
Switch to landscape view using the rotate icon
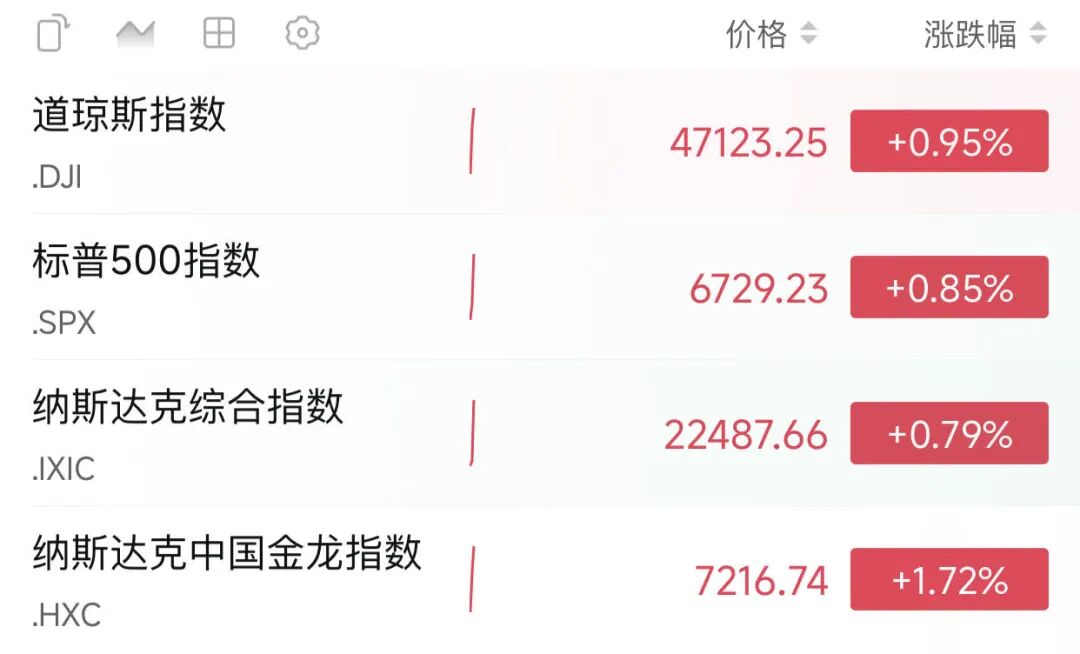pos(53,34)
